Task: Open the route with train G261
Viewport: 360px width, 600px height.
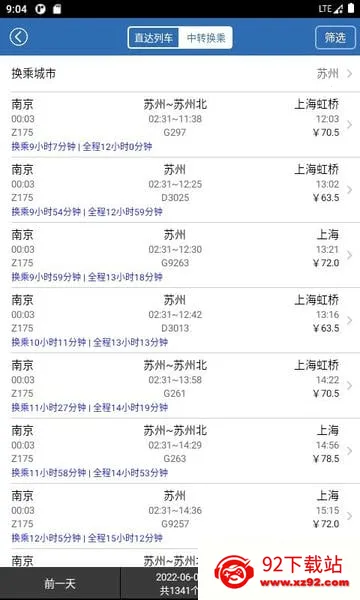Action: (180, 385)
